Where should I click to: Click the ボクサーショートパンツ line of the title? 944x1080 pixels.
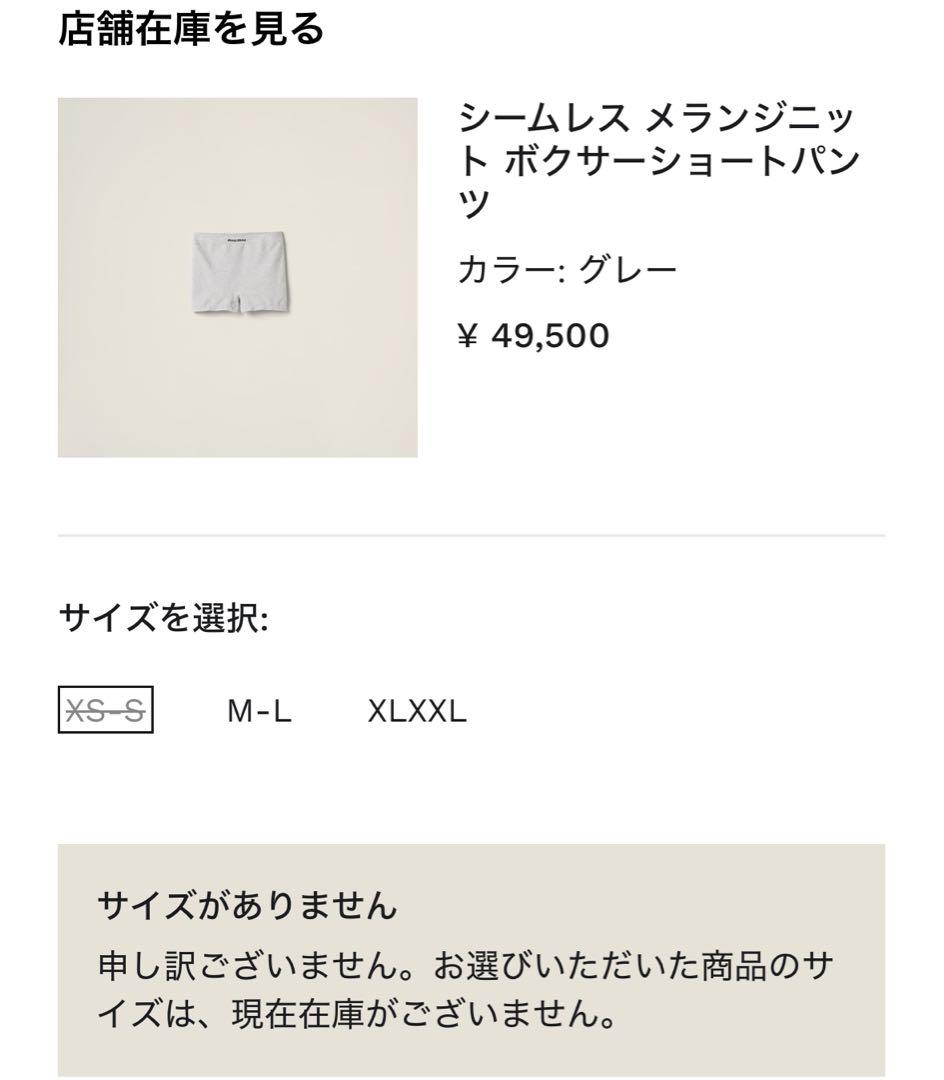pyautogui.click(x=660, y=160)
